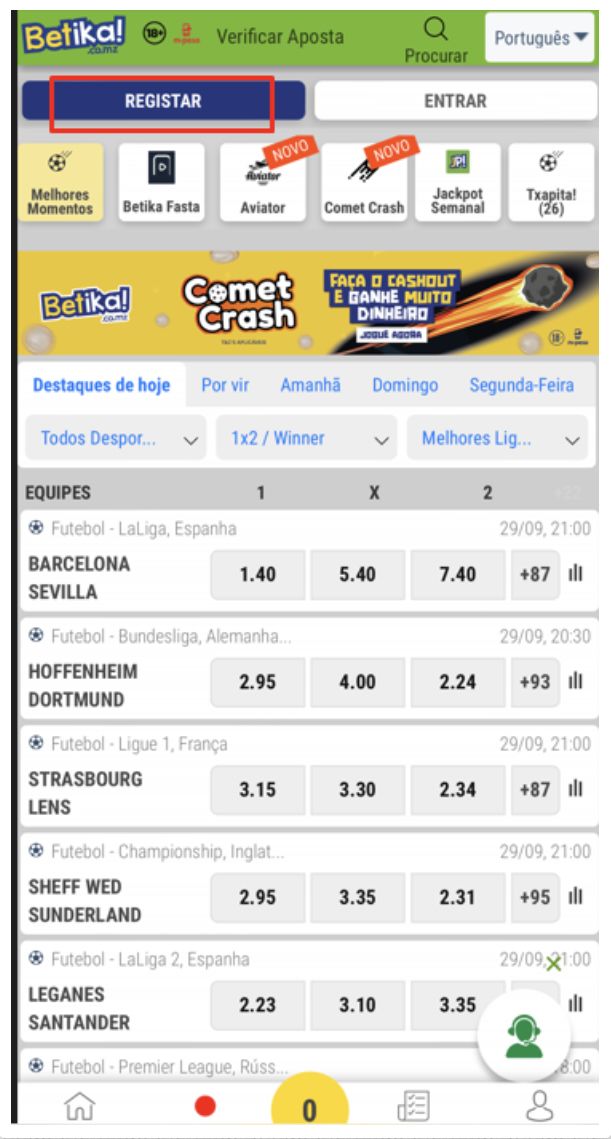This screenshot has width=611, height=1139.
Task: Select odds 1.40 for Barcelona win
Action: point(257,575)
